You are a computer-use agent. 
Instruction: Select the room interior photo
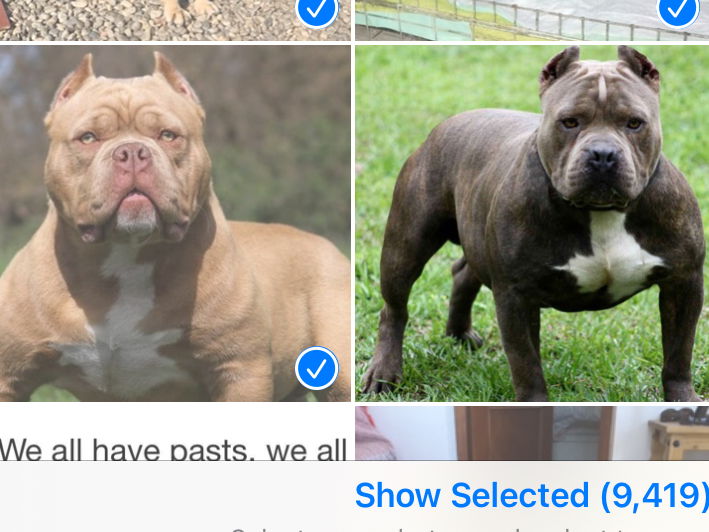[531, 433]
